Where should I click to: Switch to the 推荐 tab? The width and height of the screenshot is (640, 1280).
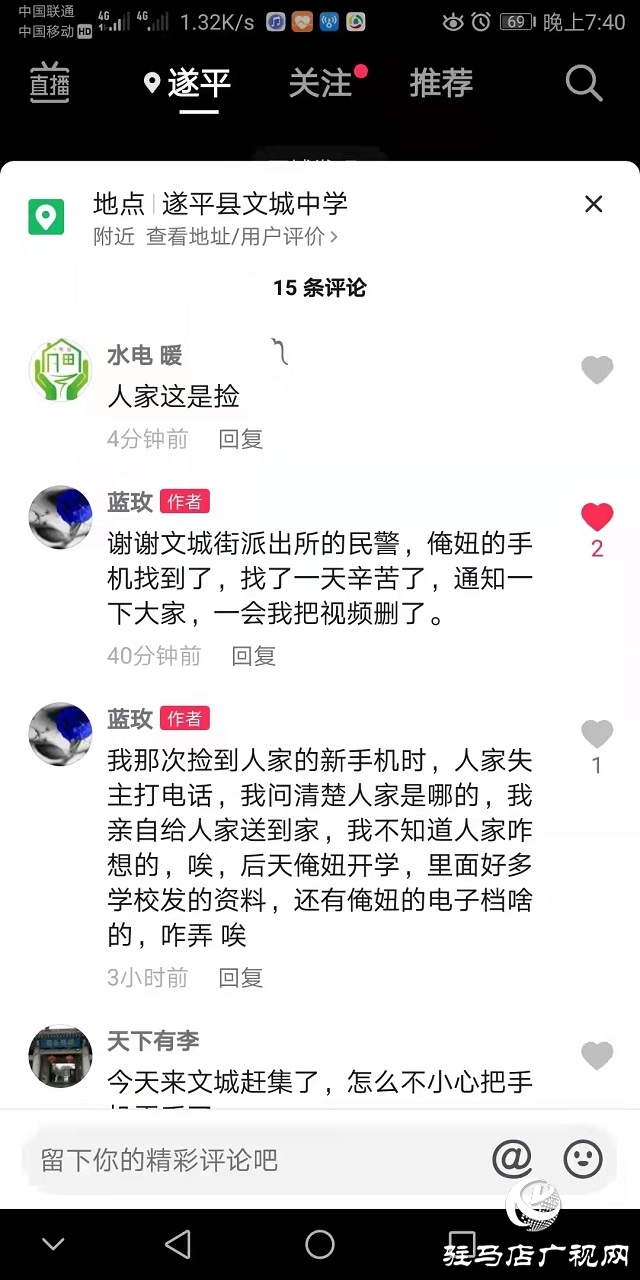(x=441, y=84)
